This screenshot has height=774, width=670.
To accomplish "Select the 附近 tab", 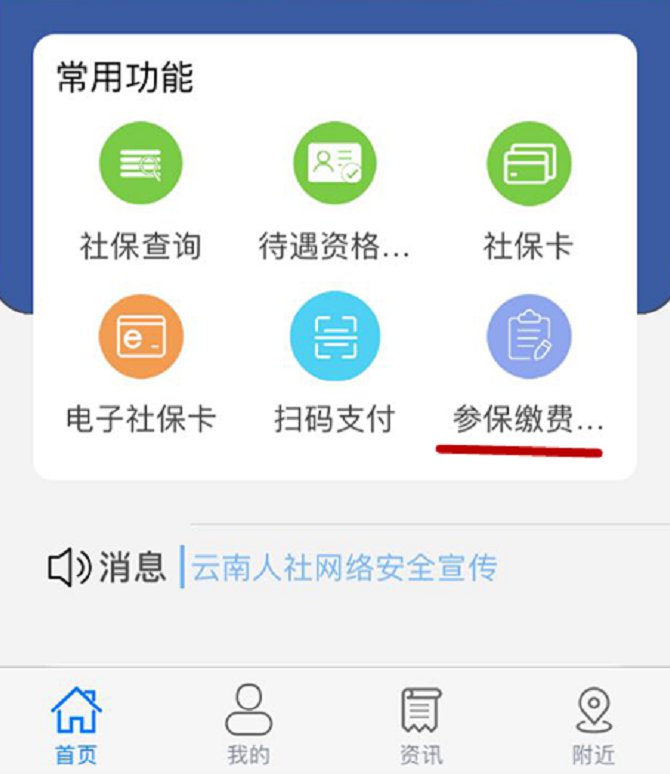I will point(594,723).
